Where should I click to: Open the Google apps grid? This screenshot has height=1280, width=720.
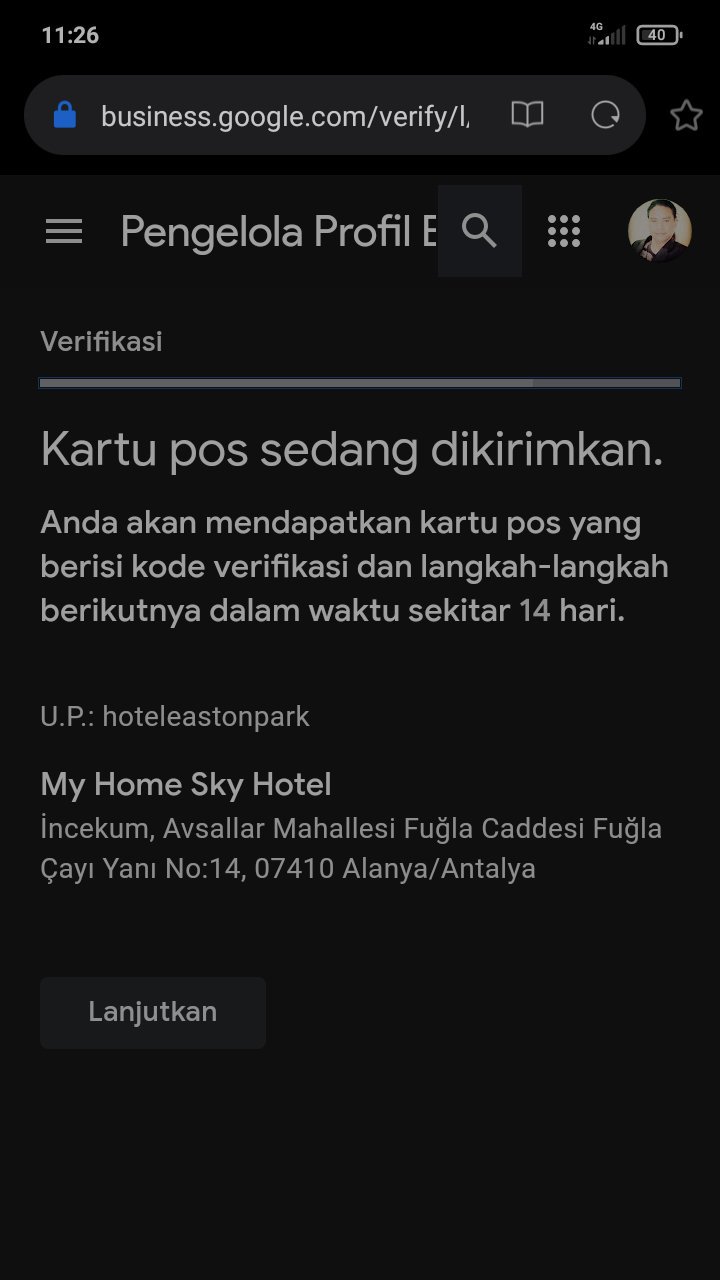point(564,231)
